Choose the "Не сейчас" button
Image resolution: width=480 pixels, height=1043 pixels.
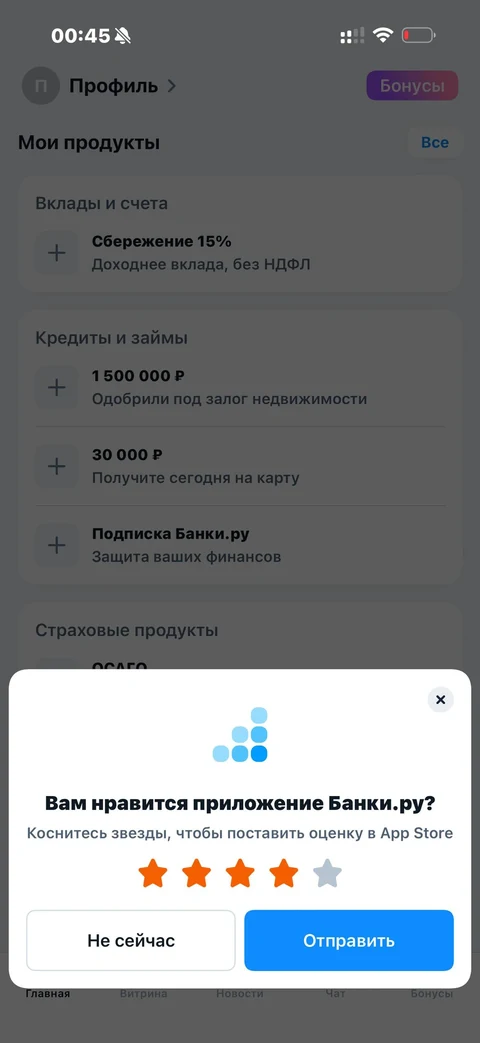click(131, 941)
